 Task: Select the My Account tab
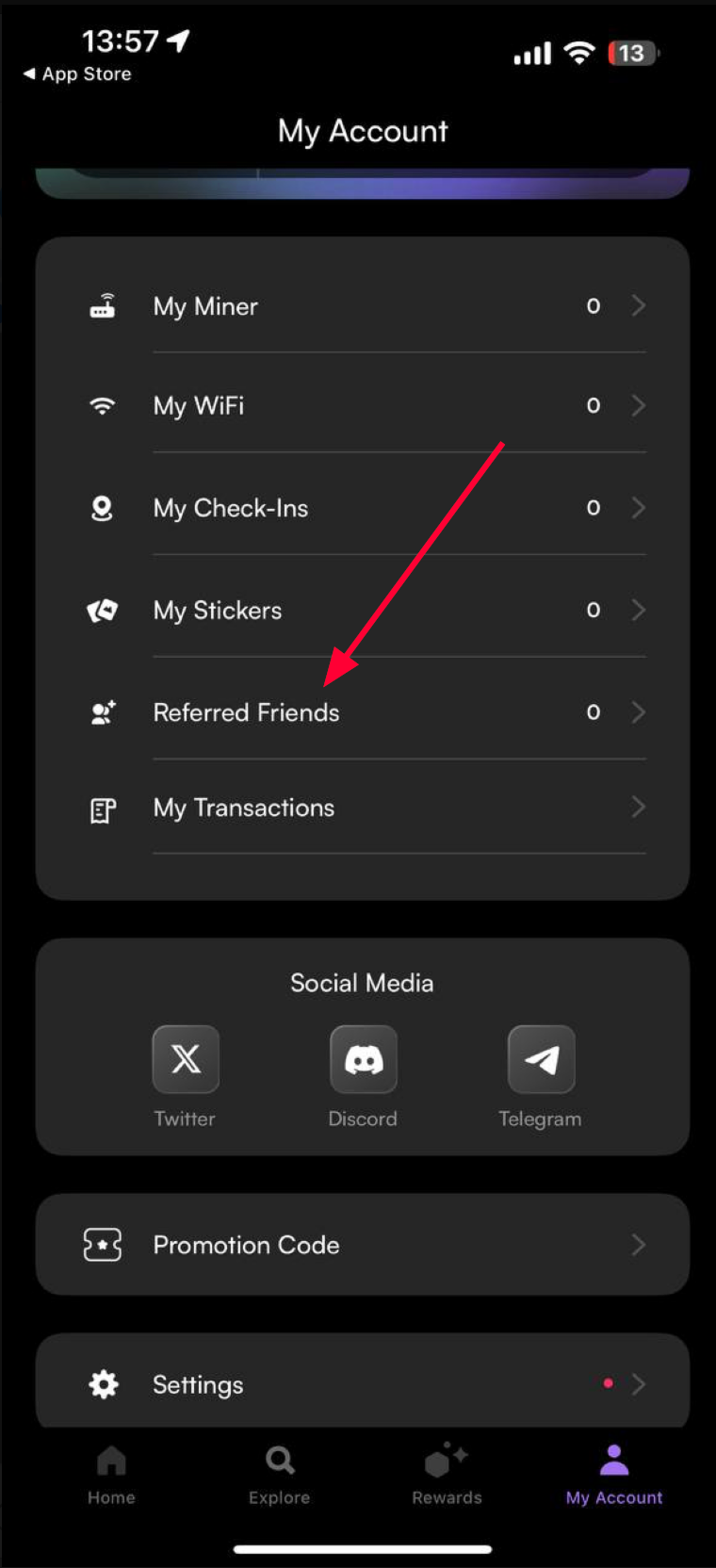click(614, 1475)
